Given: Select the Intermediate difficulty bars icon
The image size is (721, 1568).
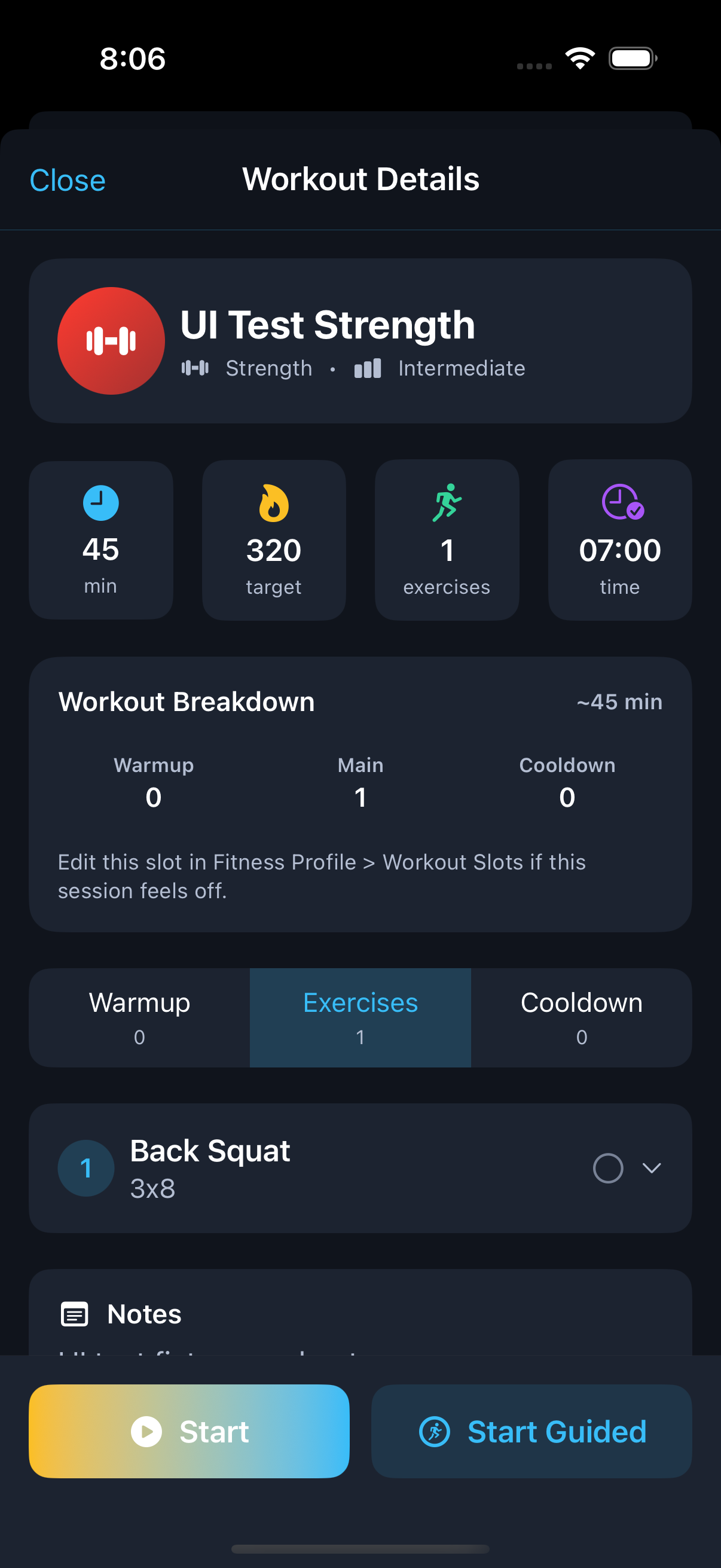Looking at the screenshot, I should [x=368, y=368].
